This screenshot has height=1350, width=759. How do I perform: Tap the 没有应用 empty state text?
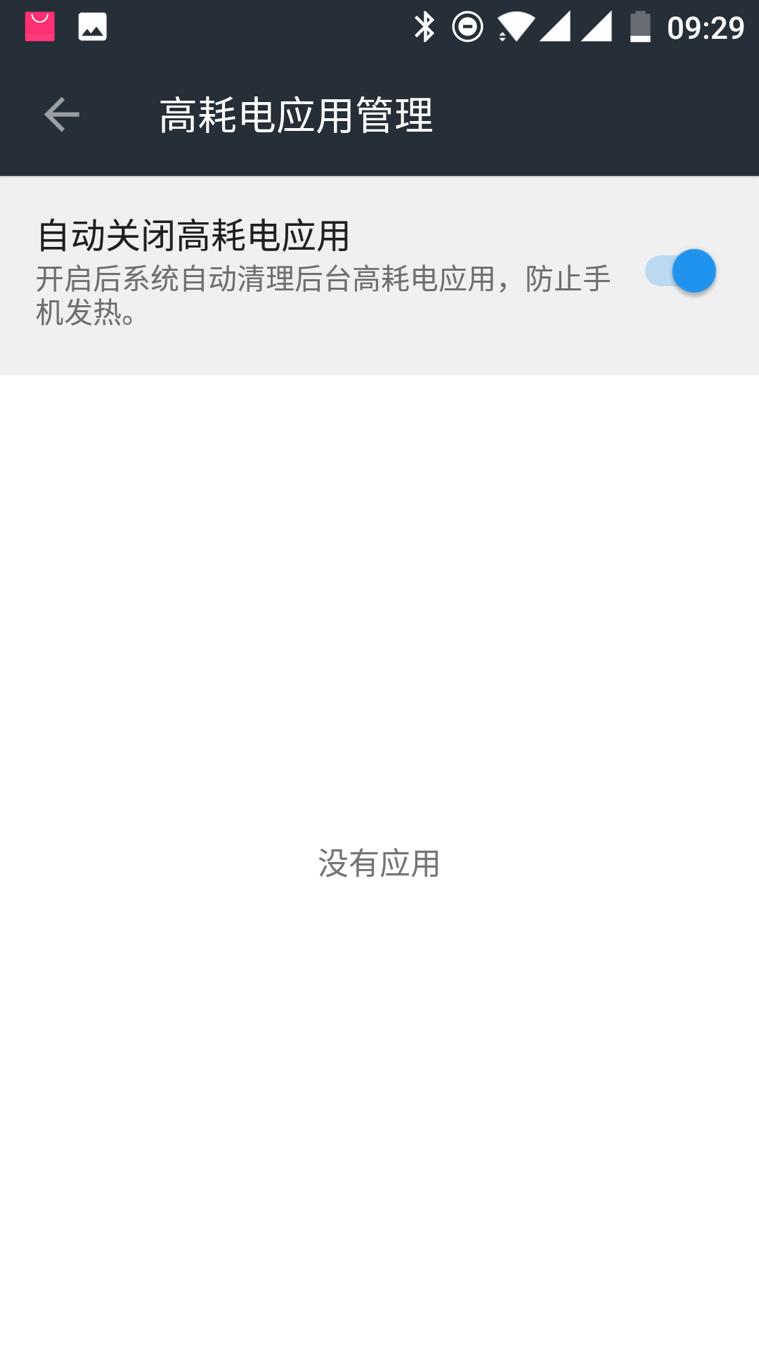379,863
